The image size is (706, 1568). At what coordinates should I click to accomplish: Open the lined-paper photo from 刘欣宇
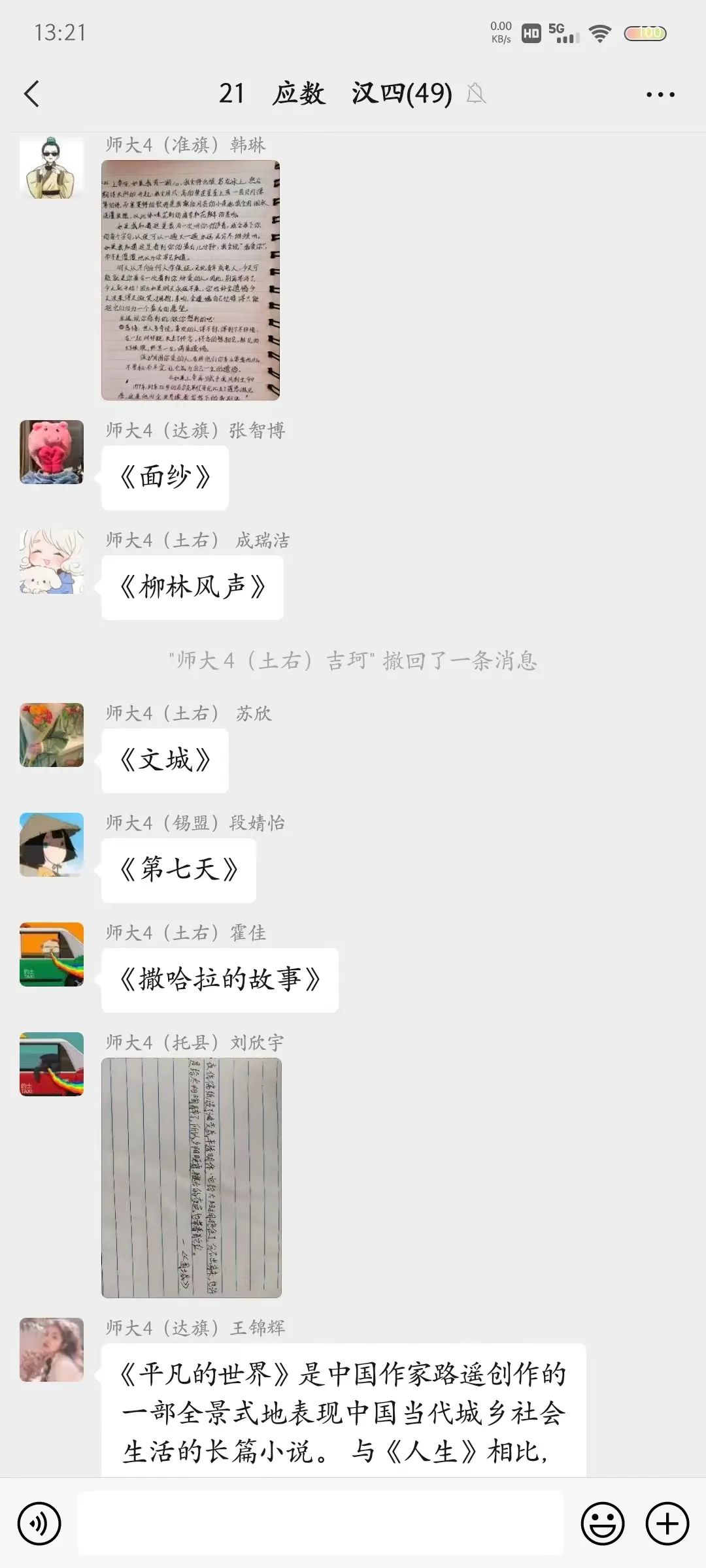[x=192, y=1177]
